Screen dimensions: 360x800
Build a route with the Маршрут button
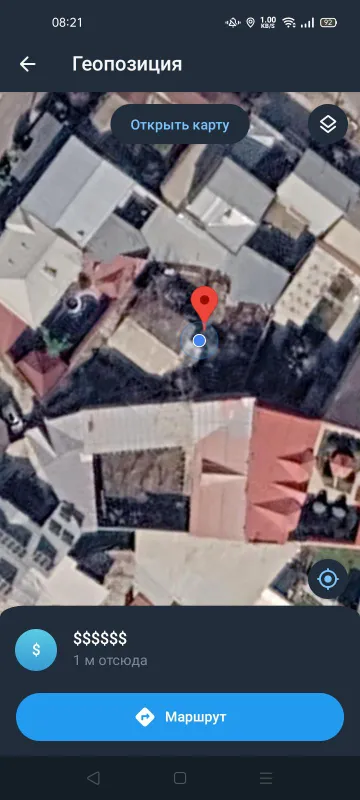180,717
